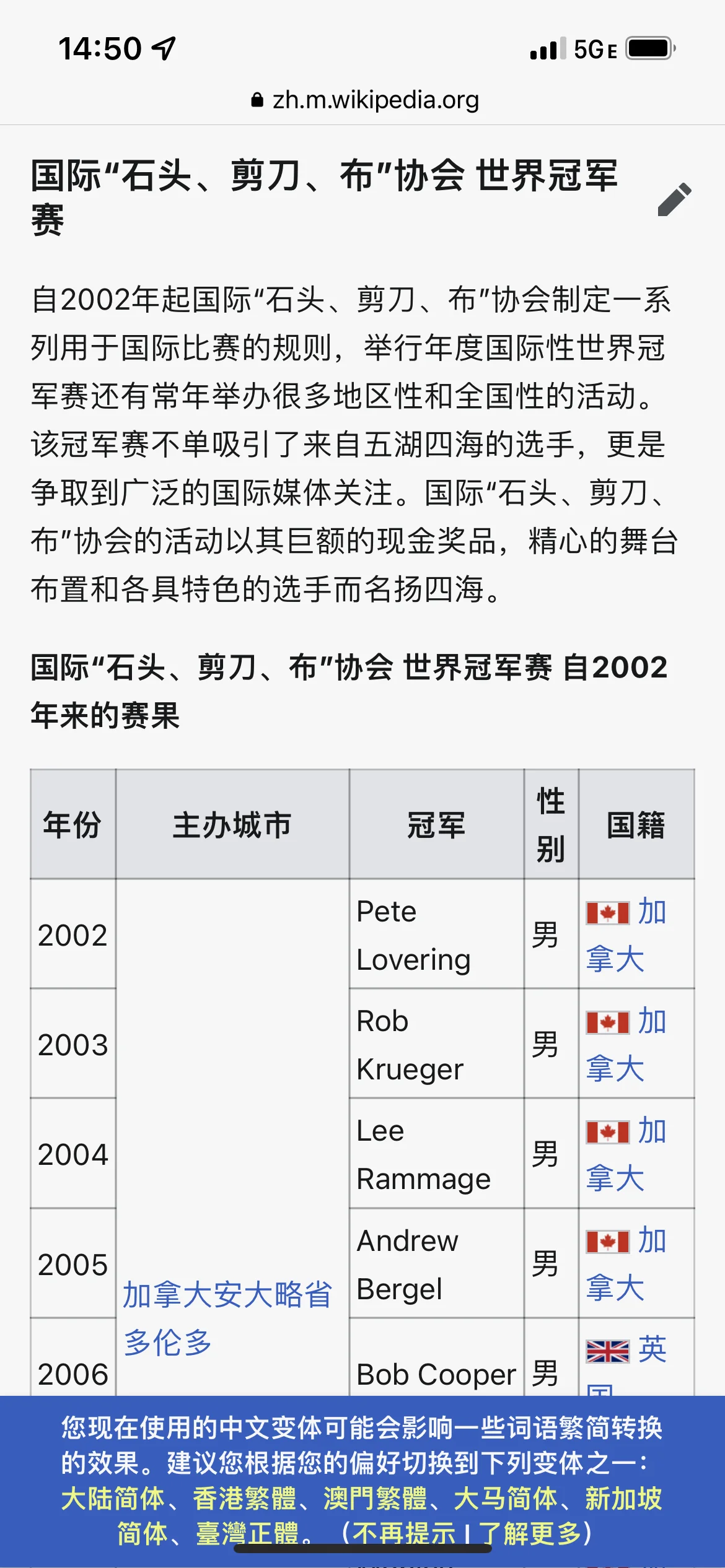Open the 加拿大 link in the 2004 row

pos(626,1154)
